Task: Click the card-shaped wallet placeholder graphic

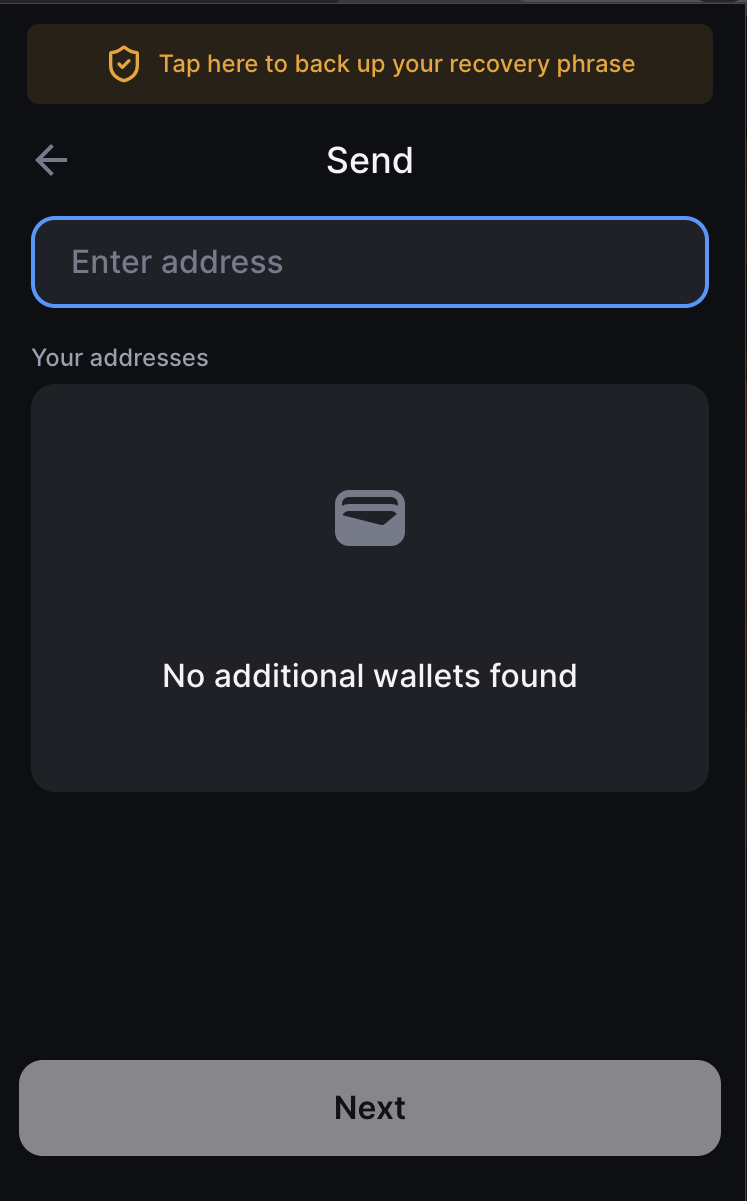Action: 370,518
